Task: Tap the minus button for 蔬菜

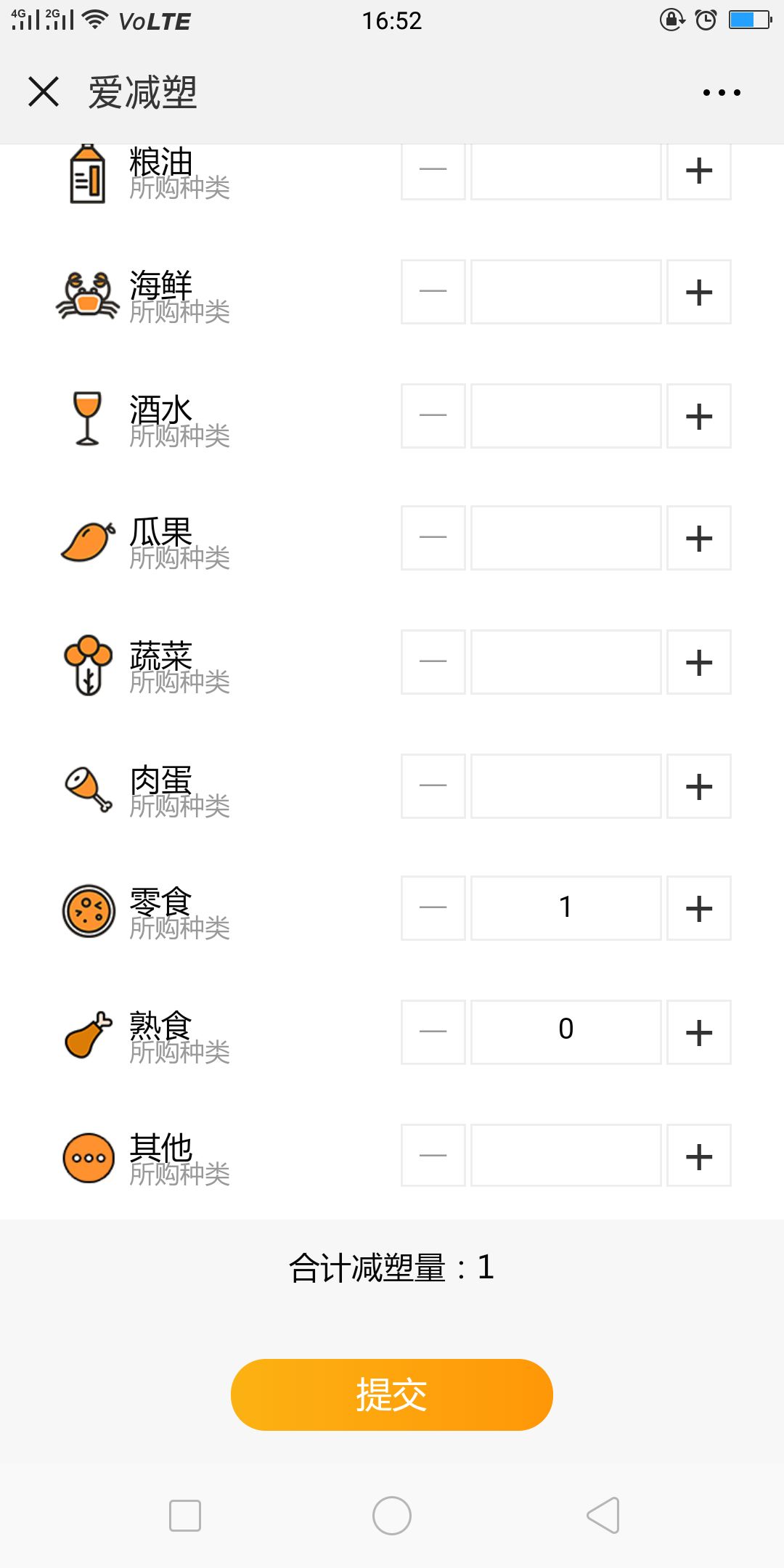Action: 433,662
